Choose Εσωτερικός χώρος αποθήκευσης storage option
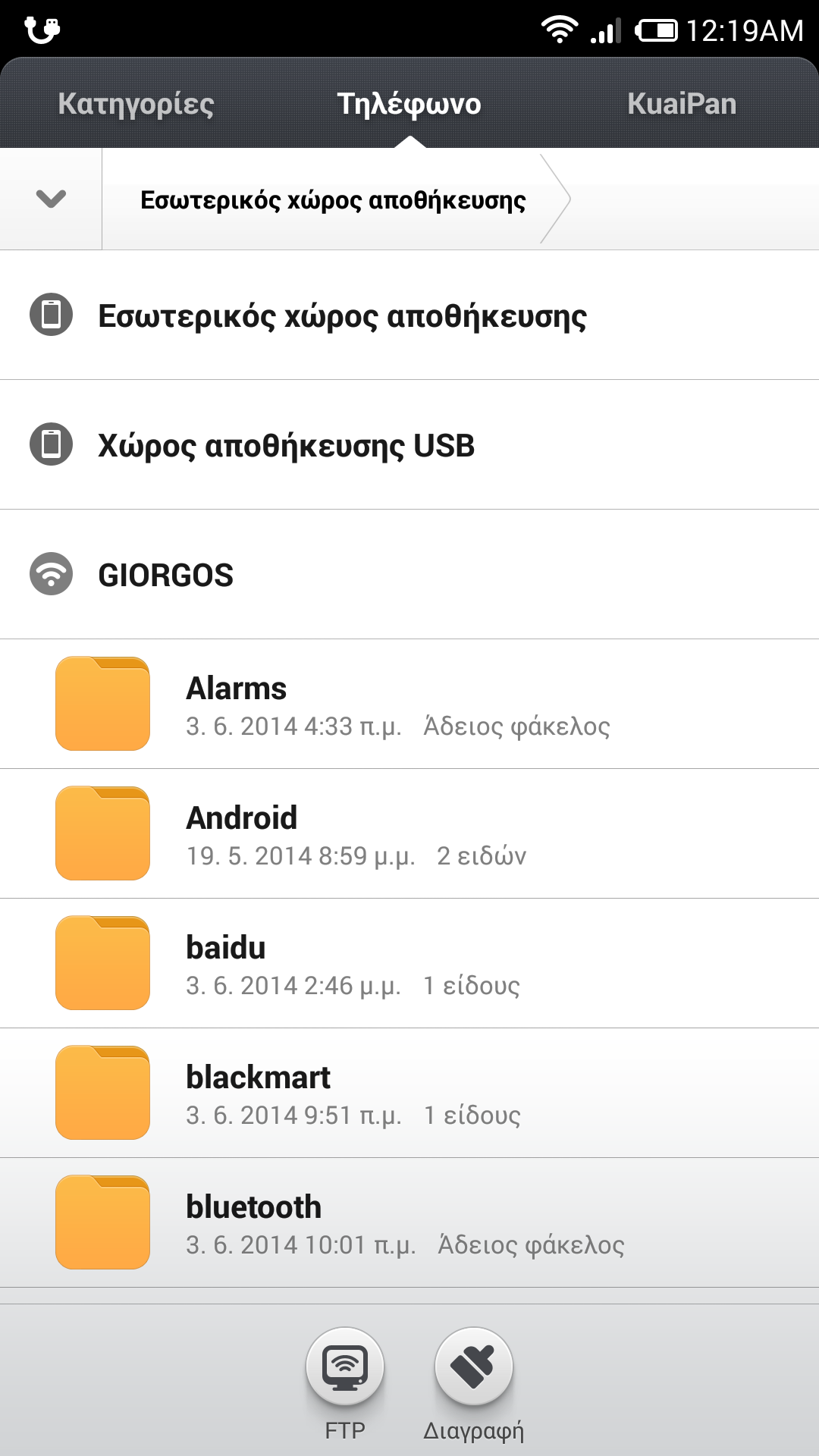This screenshot has width=819, height=1456. (409, 315)
